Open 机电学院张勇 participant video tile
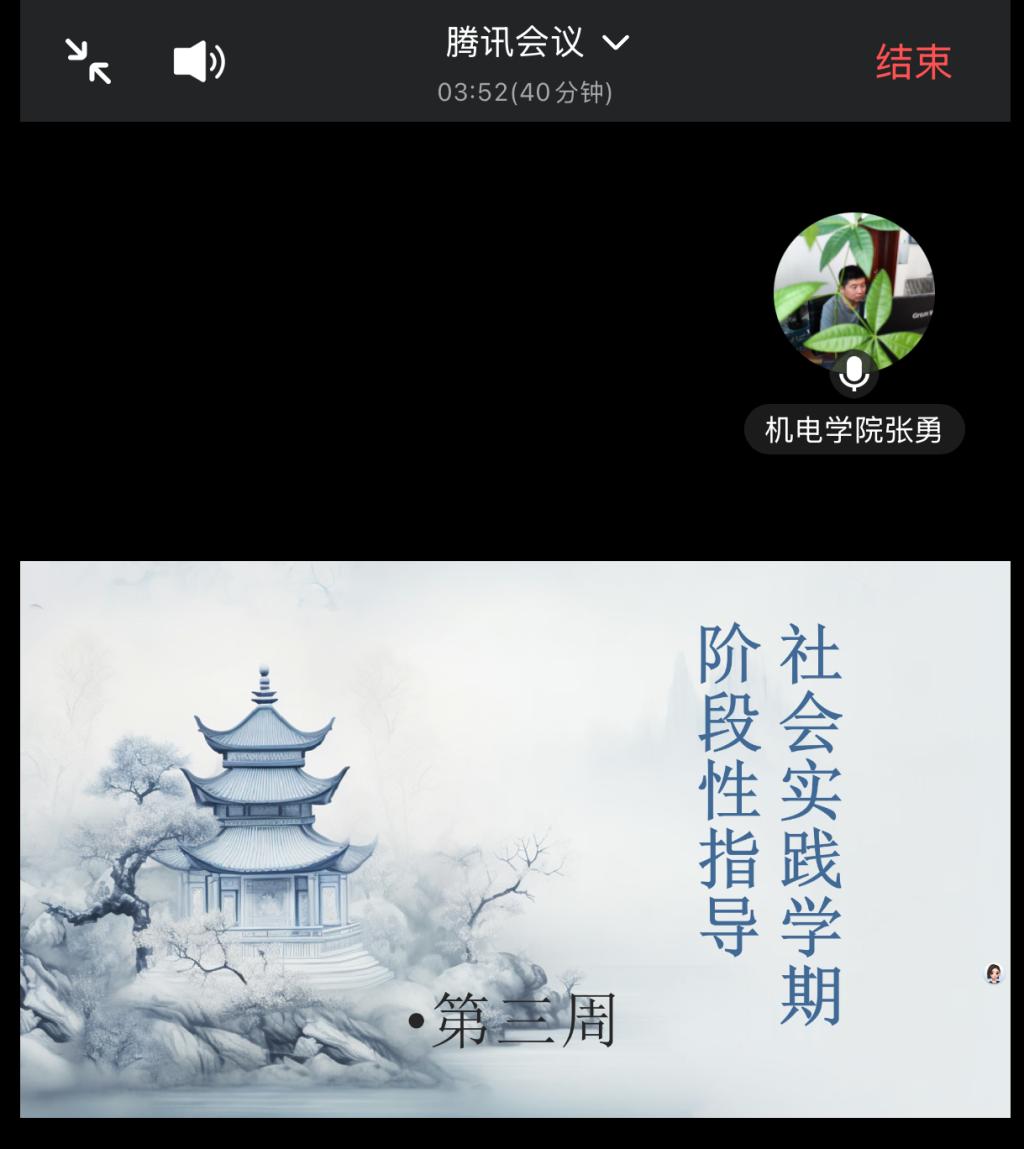Image resolution: width=1024 pixels, height=1149 pixels. (x=853, y=292)
